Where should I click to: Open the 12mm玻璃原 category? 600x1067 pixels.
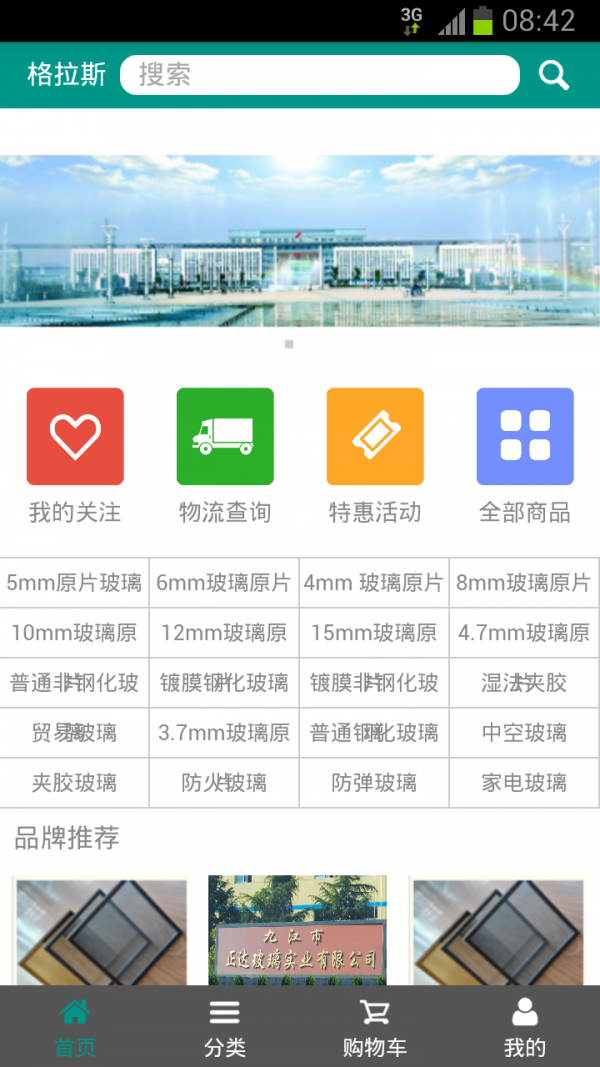pos(225,633)
